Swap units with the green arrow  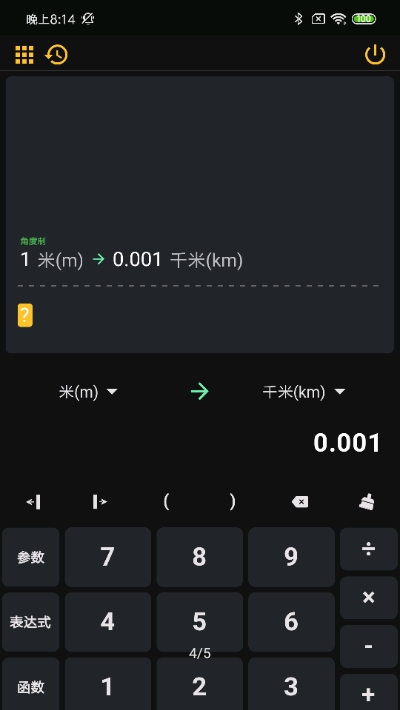pos(200,392)
